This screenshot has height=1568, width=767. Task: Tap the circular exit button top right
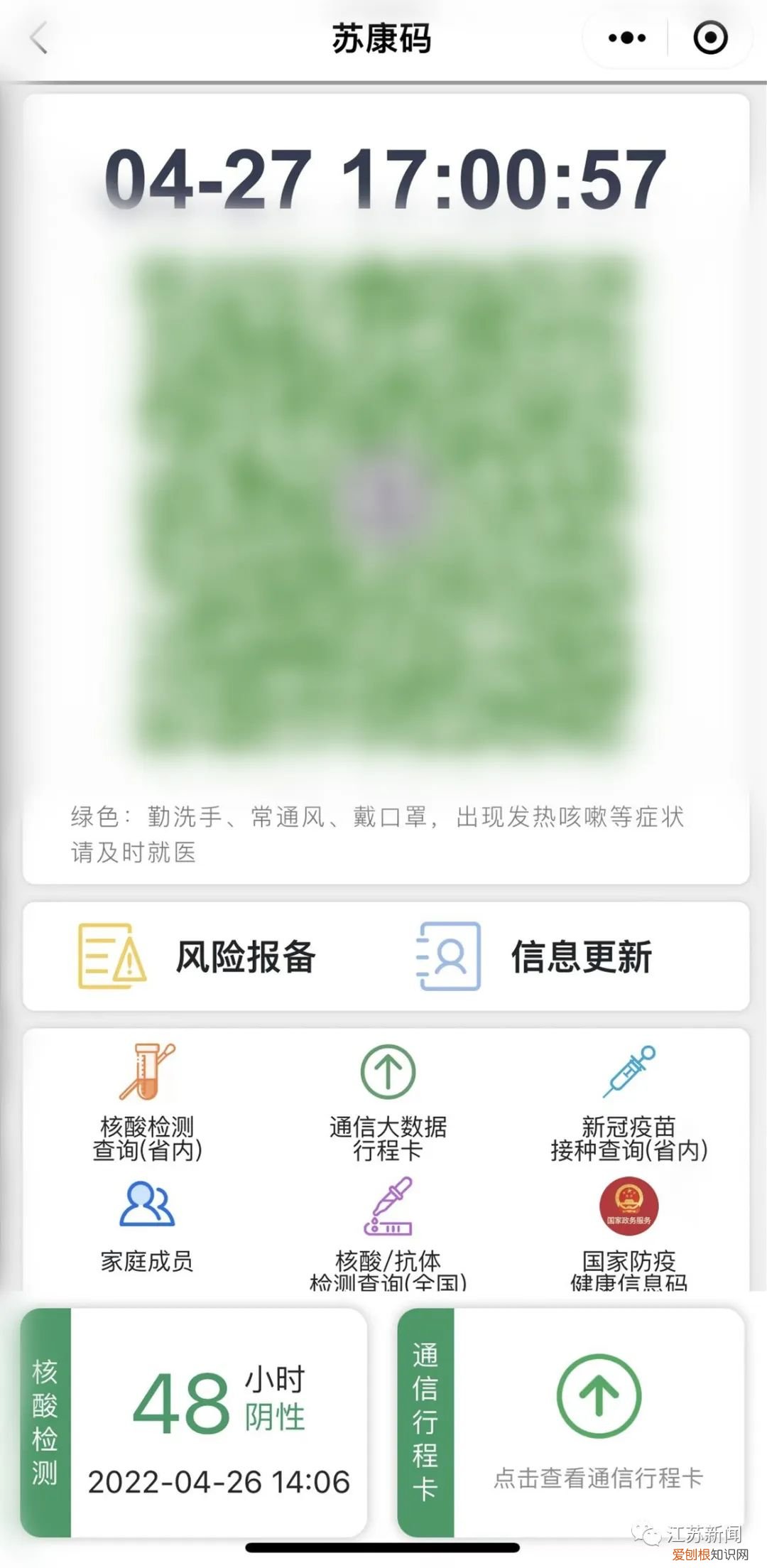(707, 39)
